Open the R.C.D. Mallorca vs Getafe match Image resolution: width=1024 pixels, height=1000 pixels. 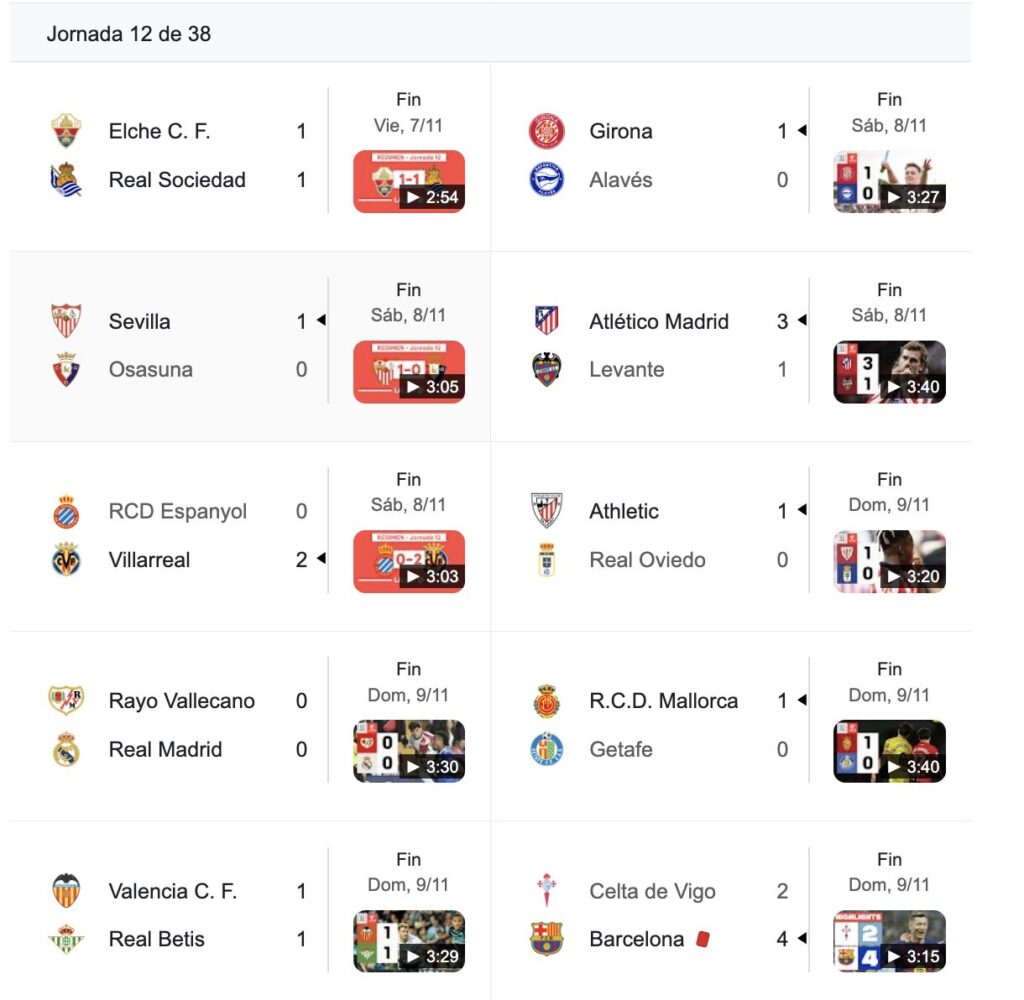pyautogui.click(x=660, y=726)
